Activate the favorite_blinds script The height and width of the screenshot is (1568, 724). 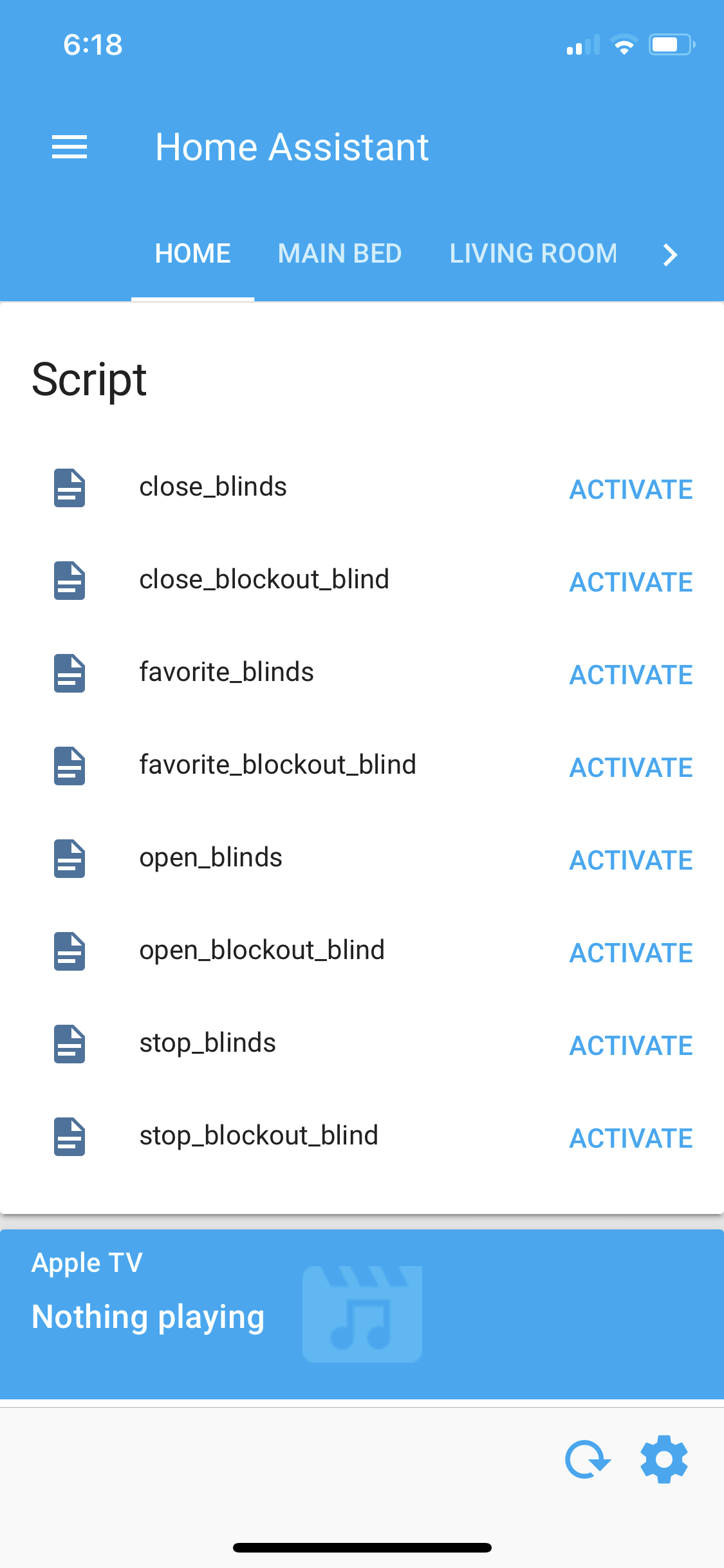631,675
